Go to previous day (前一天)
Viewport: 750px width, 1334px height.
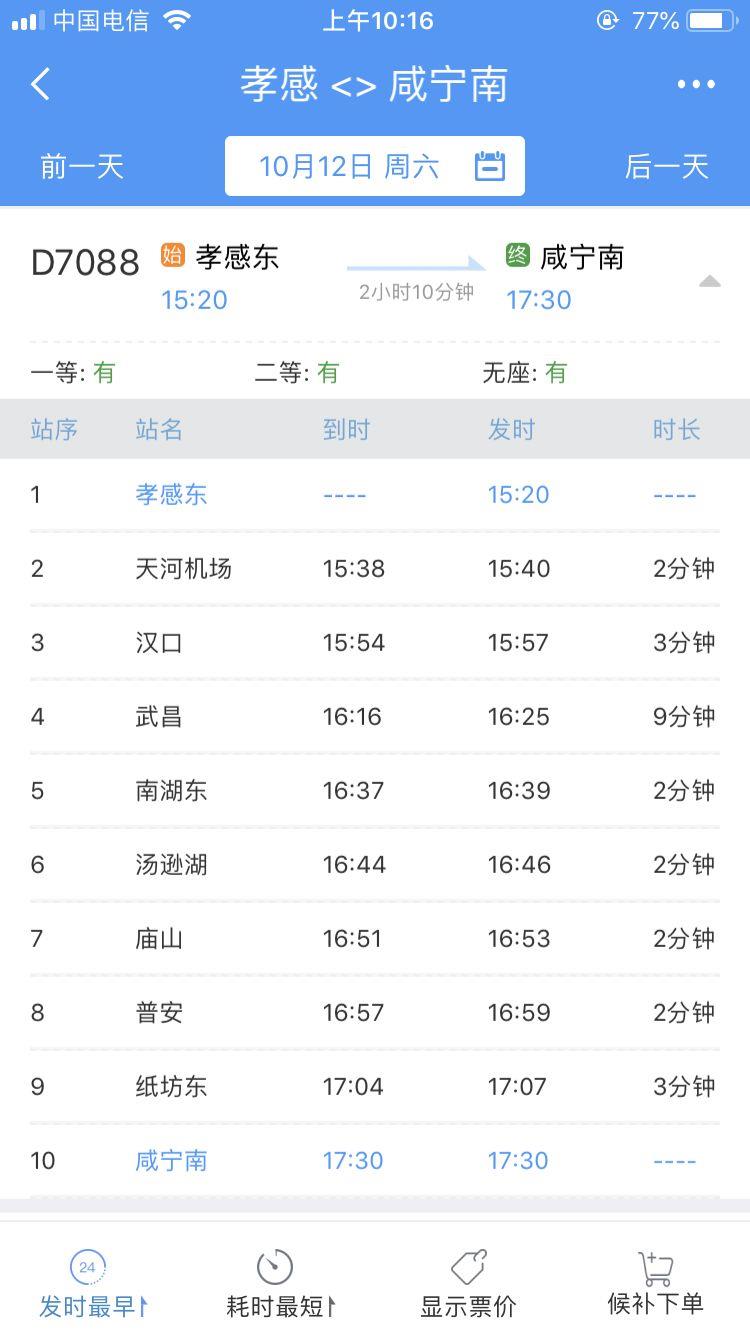coord(82,166)
